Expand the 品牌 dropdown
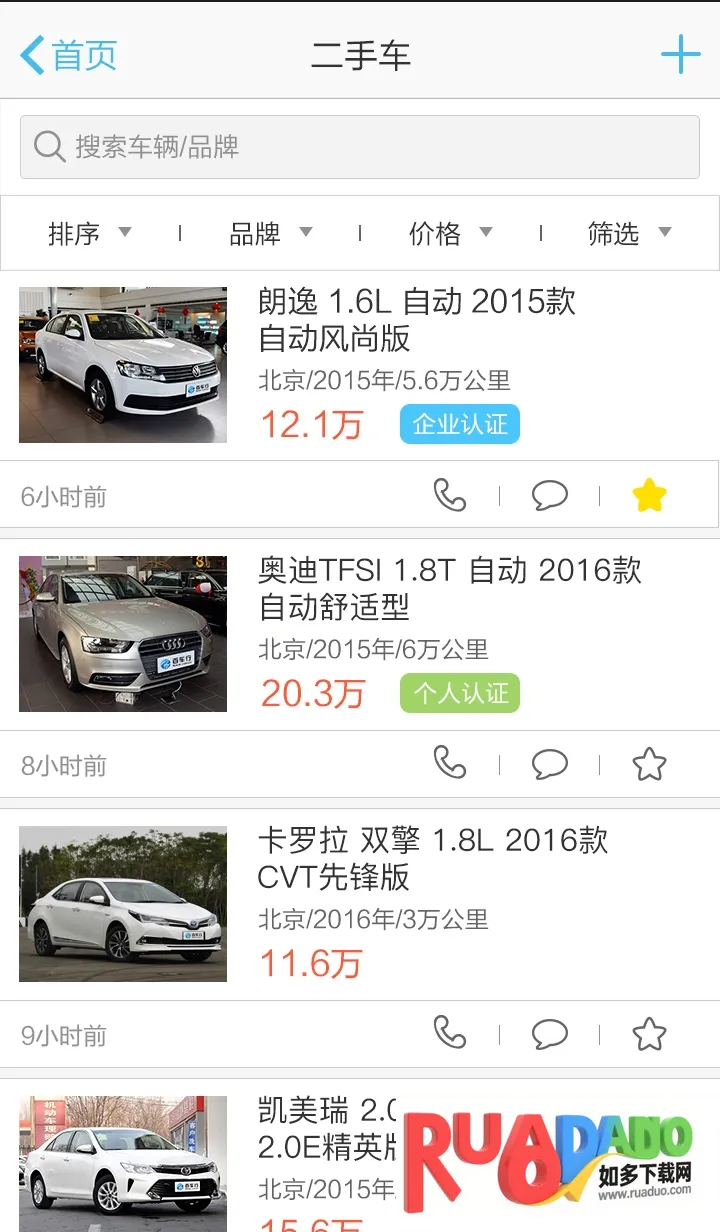The height and width of the screenshot is (1232, 720). pos(270,233)
